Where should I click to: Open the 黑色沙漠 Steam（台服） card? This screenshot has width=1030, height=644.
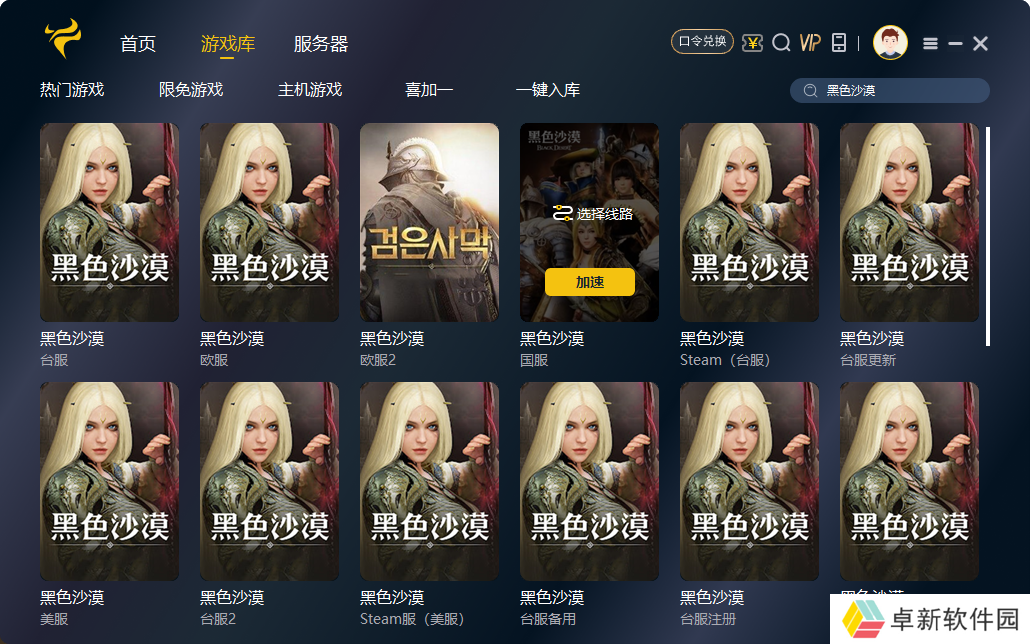click(749, 222)
